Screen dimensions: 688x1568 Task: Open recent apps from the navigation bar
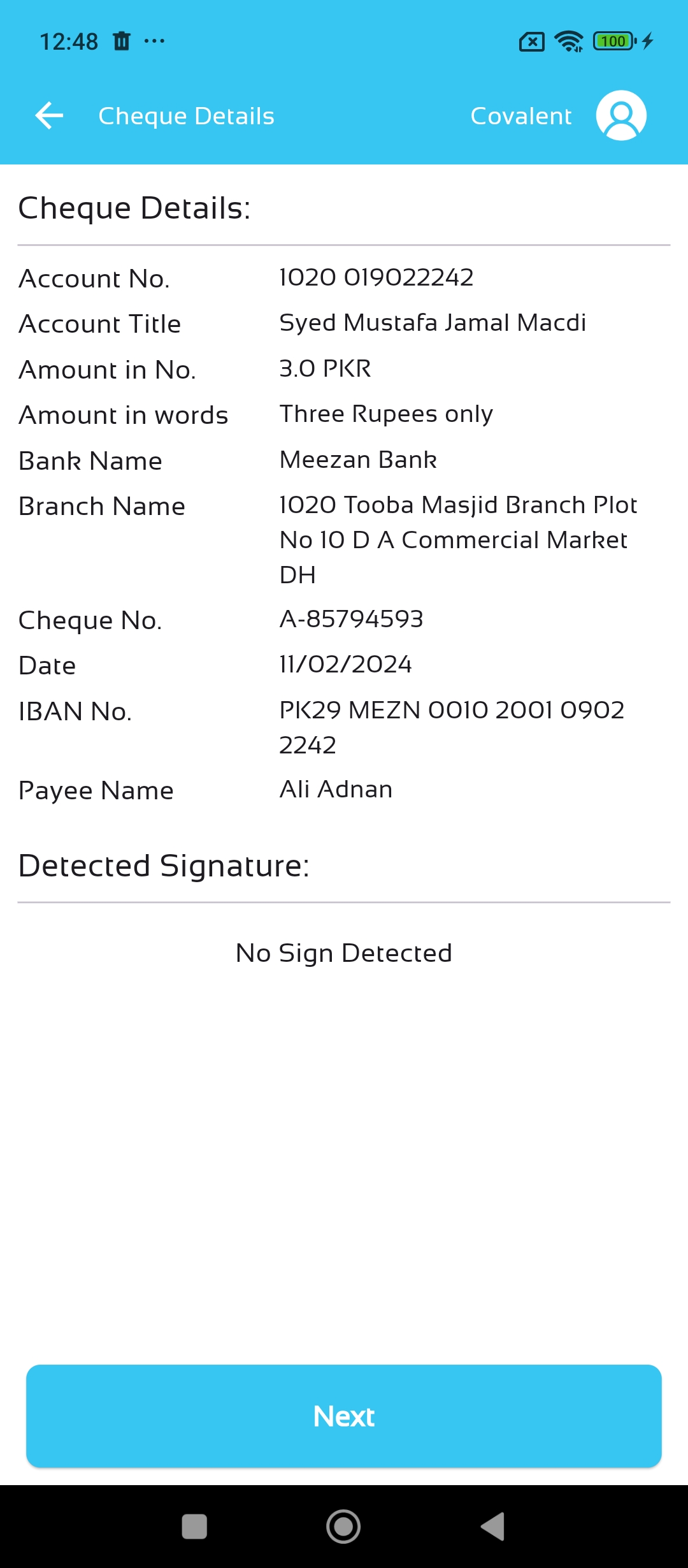coord(194,1527)
